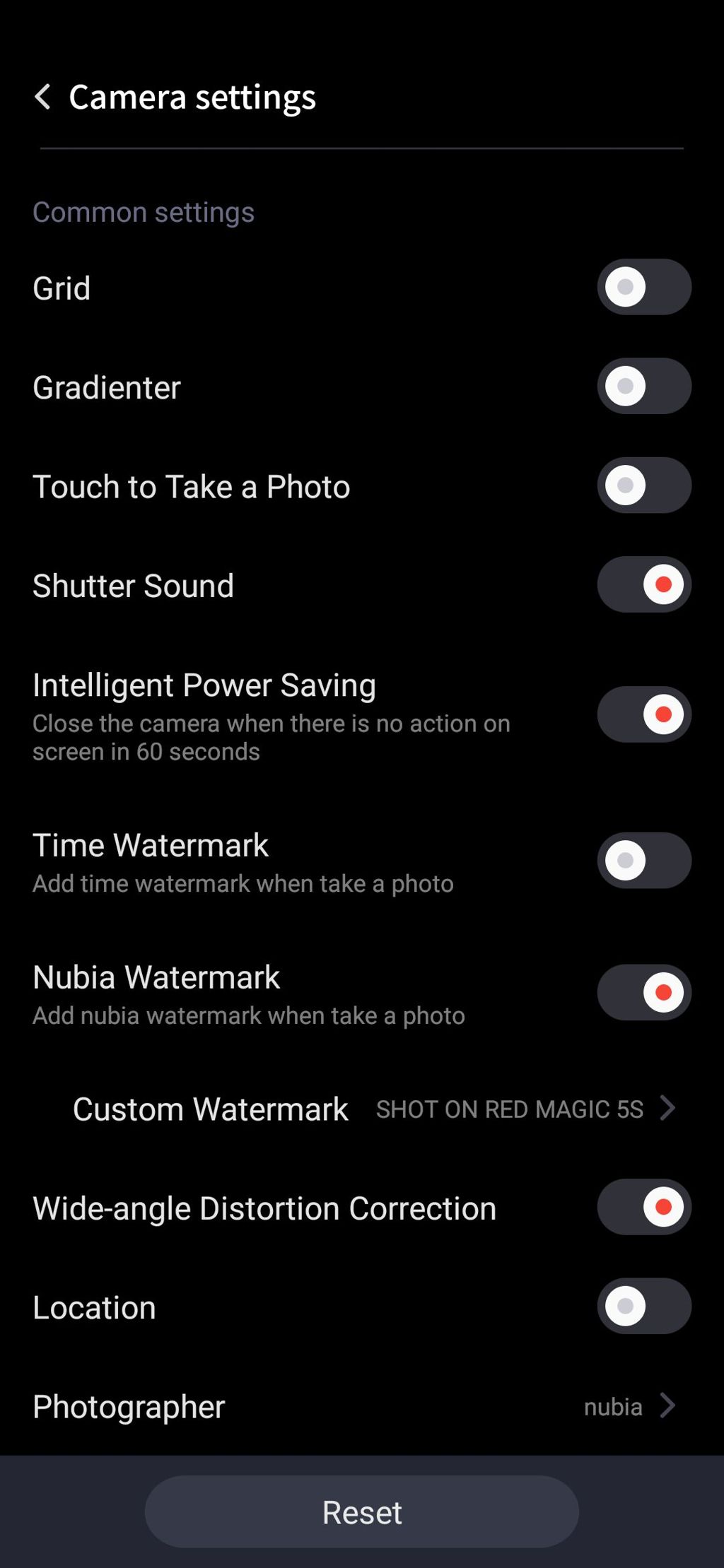Disable Wide-angle Distortion Correction
Screen dimensions: 724x1568
click(643, 1207)
